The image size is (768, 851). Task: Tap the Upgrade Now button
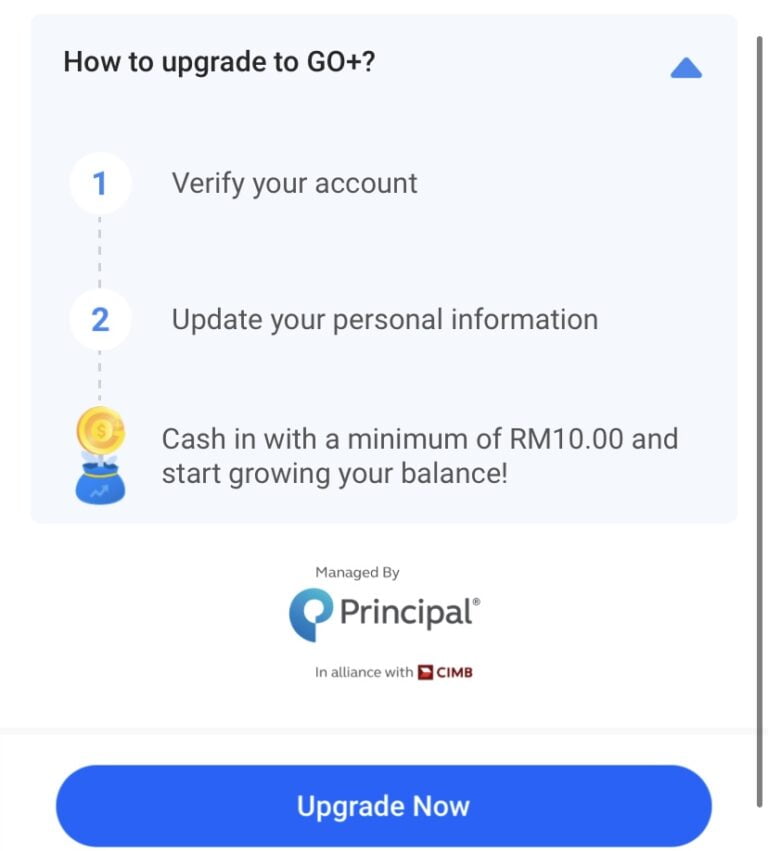tap(383, 806)
